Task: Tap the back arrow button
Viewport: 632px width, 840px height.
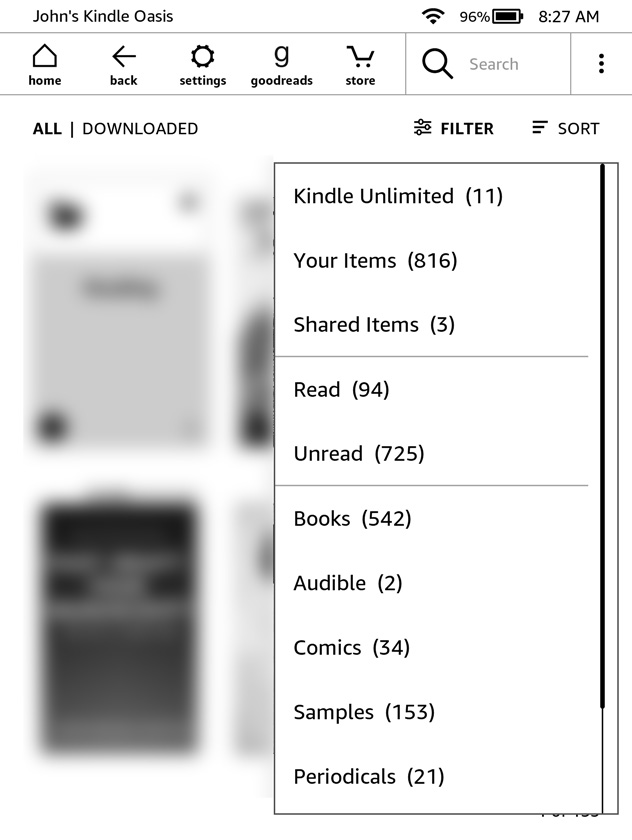Action: tap(123, 65)
